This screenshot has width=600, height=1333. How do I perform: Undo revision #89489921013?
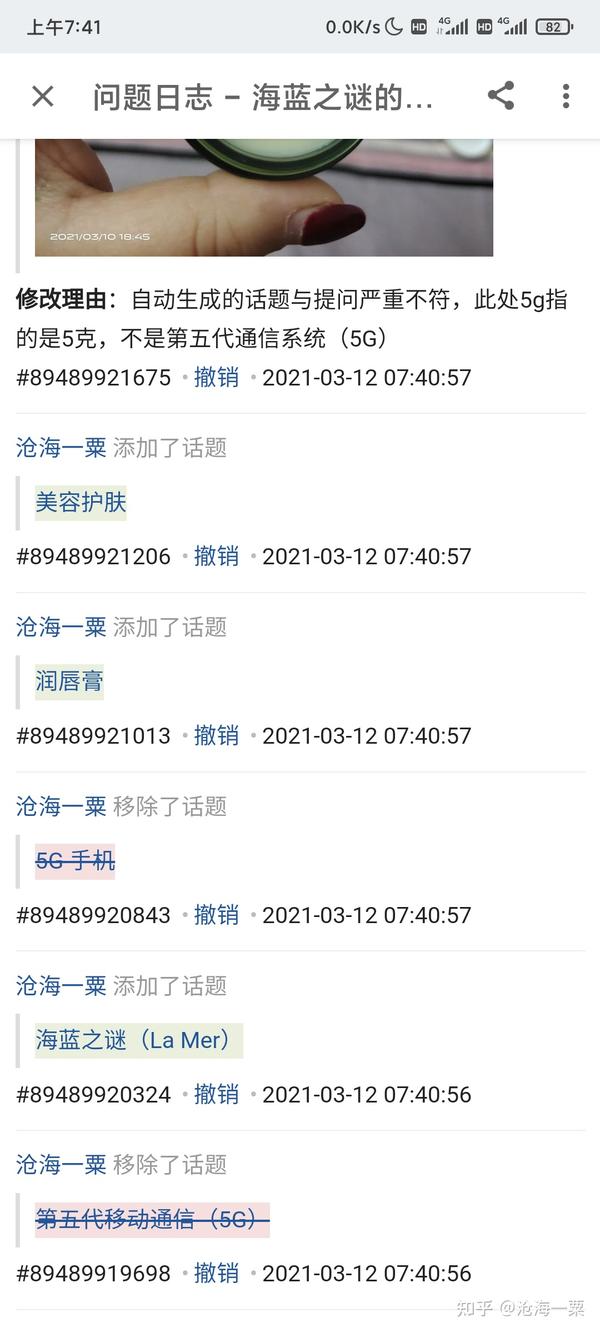click(x=216, y=735)
